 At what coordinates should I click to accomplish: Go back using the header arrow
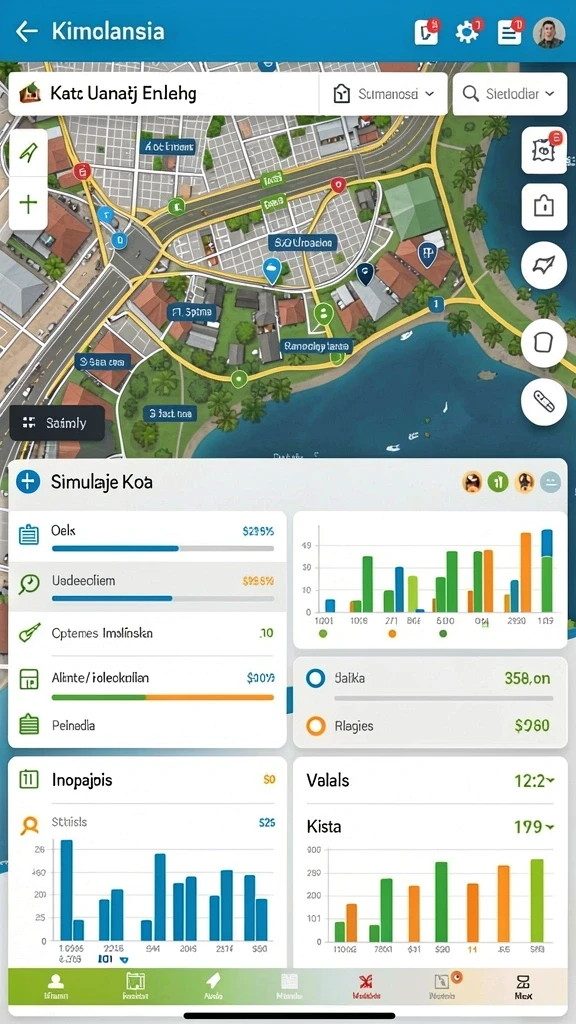point(27,31)
